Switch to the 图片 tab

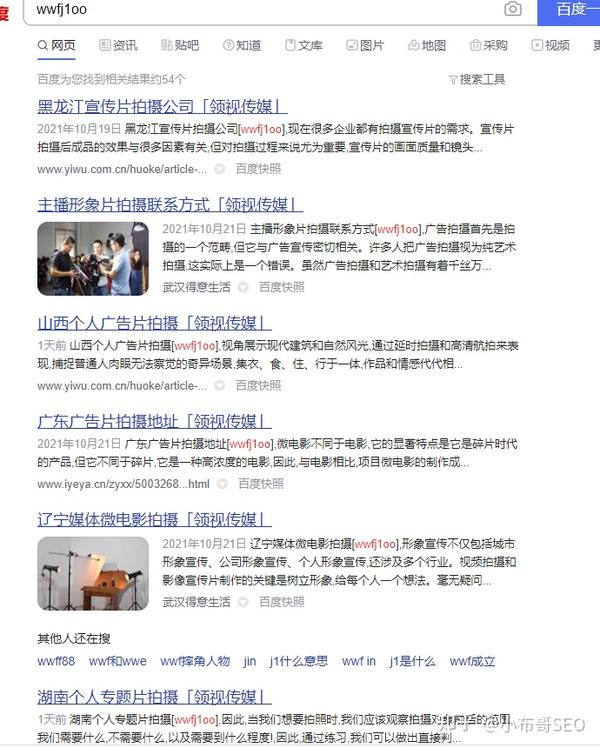tap(364, 45)
